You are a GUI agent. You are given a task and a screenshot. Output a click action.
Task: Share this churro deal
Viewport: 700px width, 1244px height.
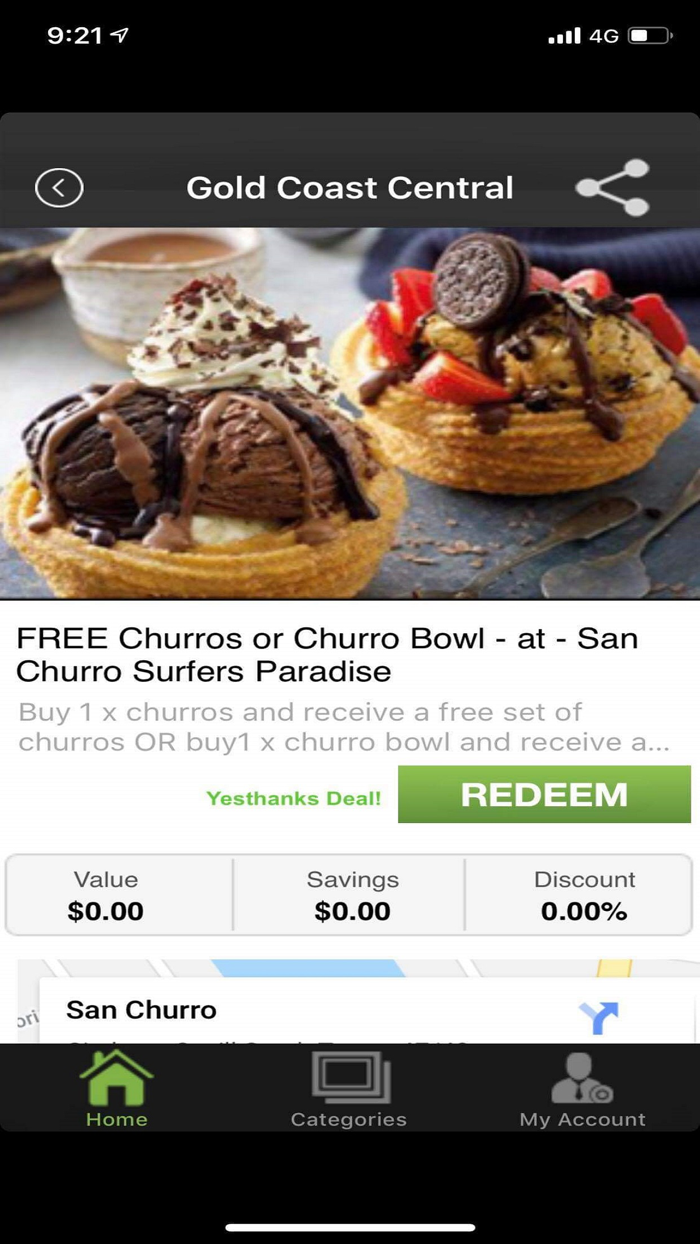pos(612,188)
